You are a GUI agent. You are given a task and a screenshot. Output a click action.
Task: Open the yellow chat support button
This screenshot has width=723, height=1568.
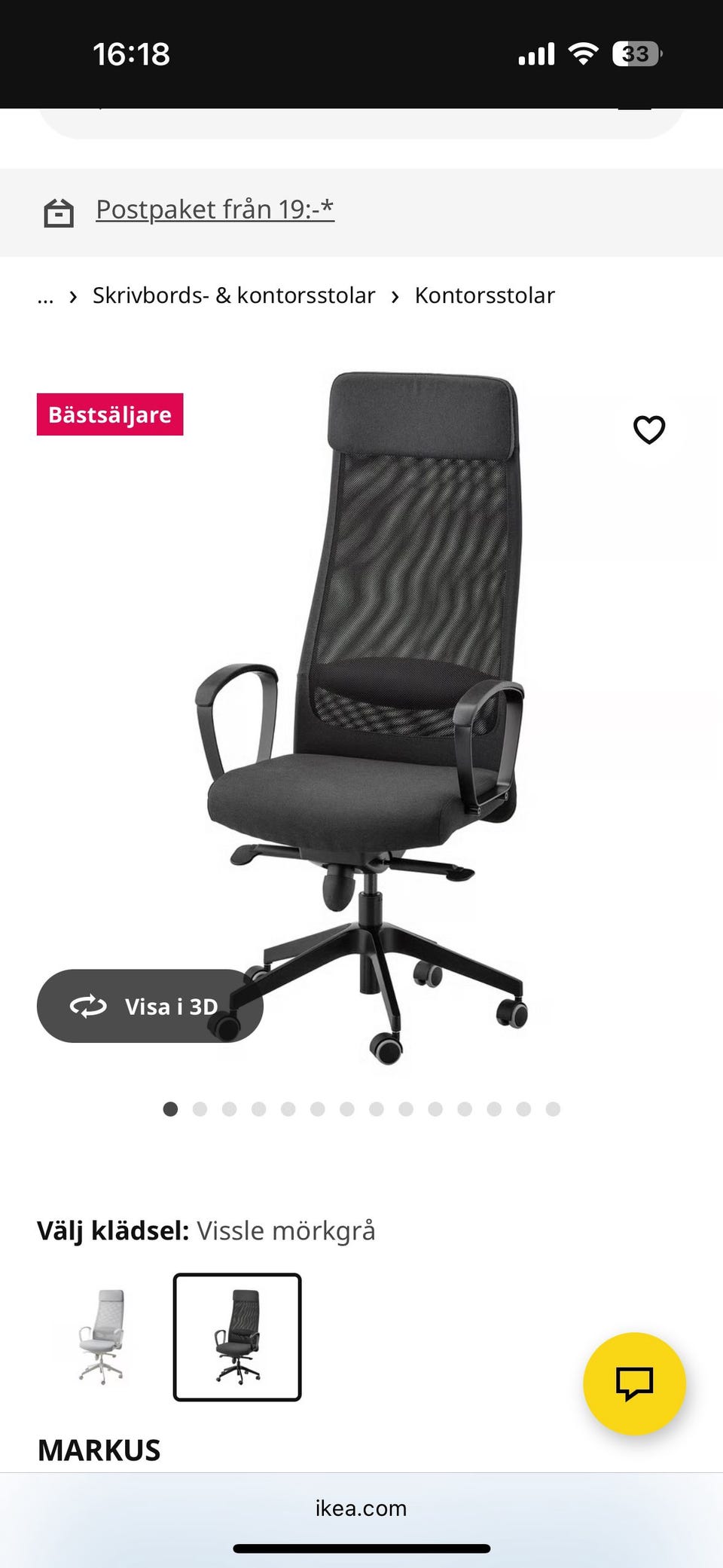pyautogui.click(x=634, y=1383)
